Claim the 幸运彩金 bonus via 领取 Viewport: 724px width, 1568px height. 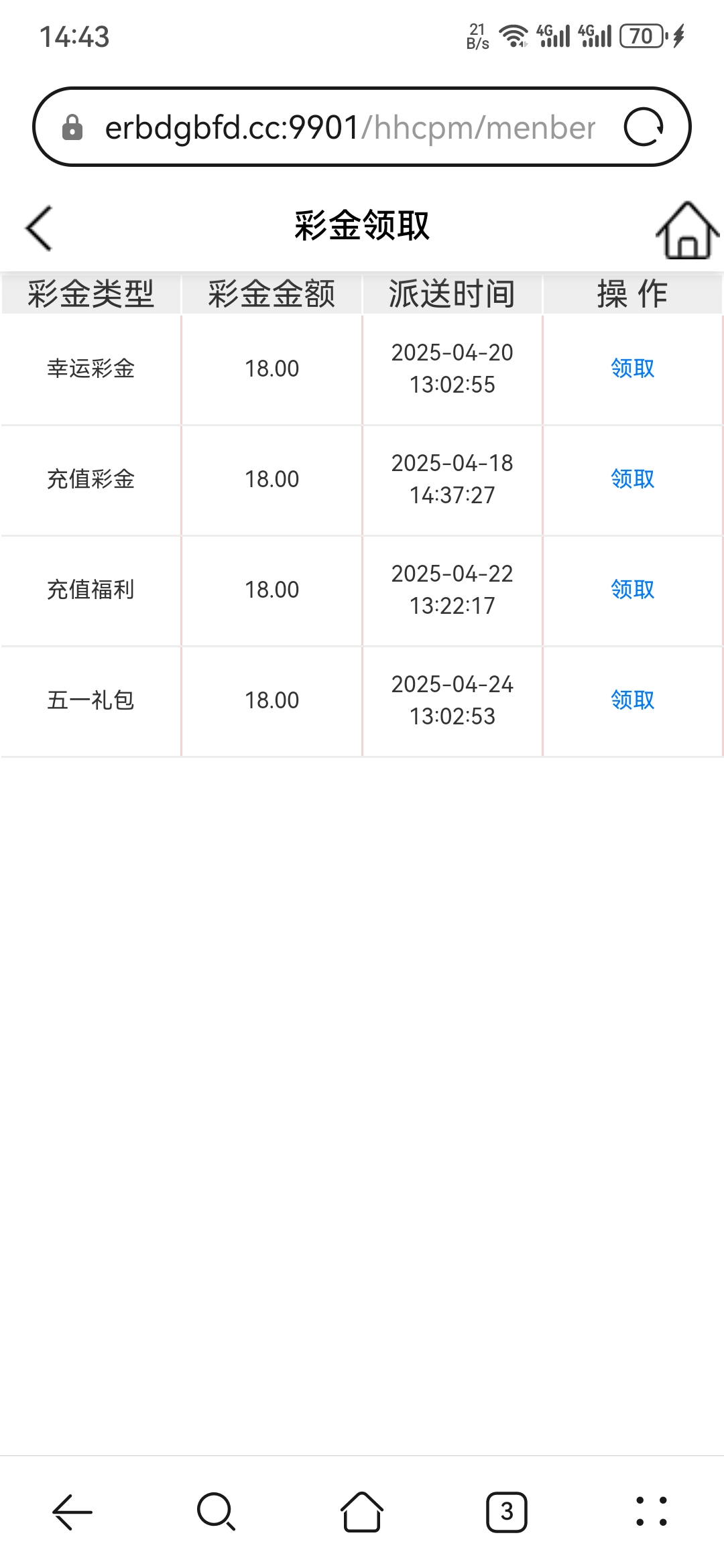[632, 369]
